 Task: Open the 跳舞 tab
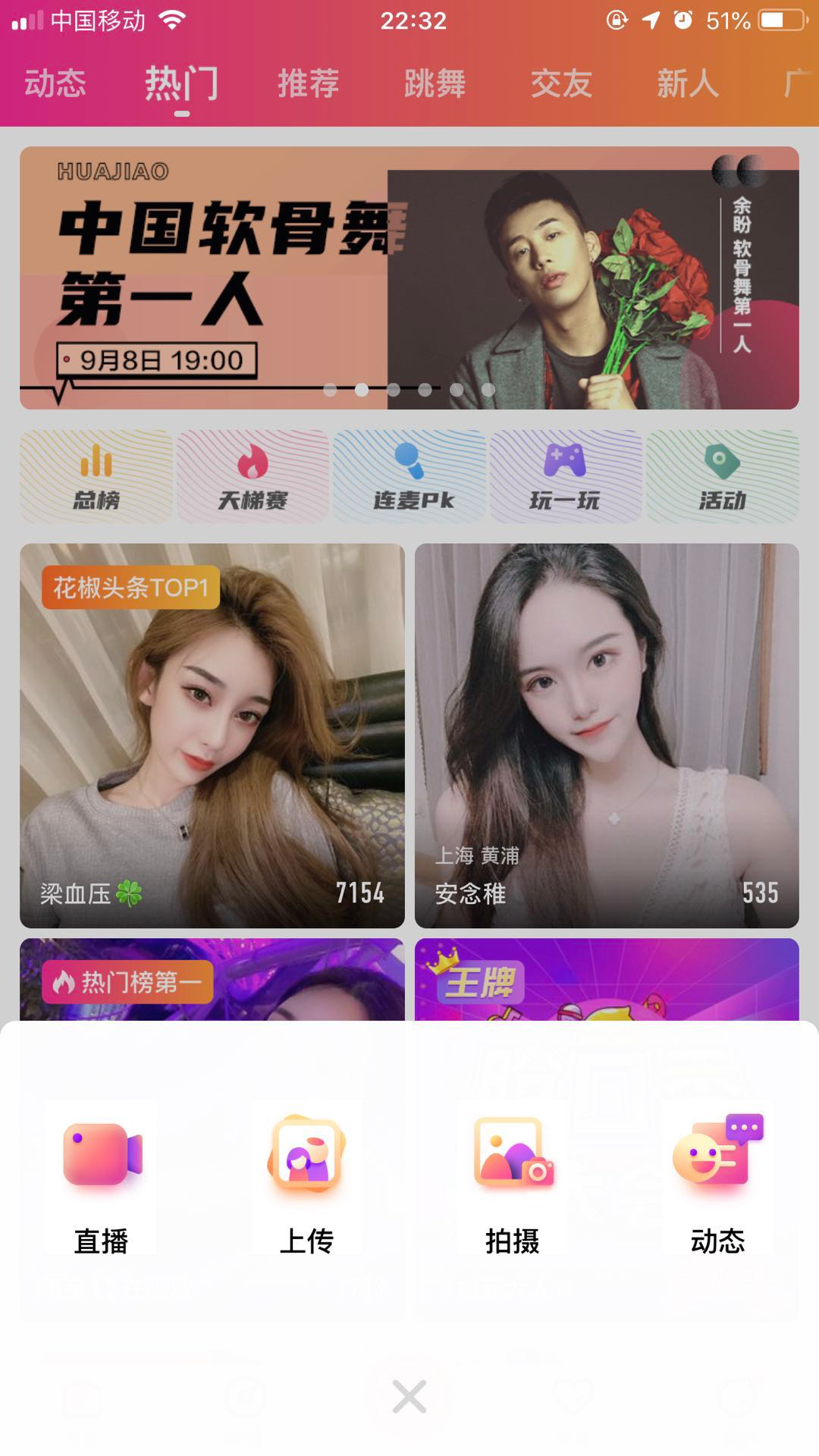(x=435, y=83)
